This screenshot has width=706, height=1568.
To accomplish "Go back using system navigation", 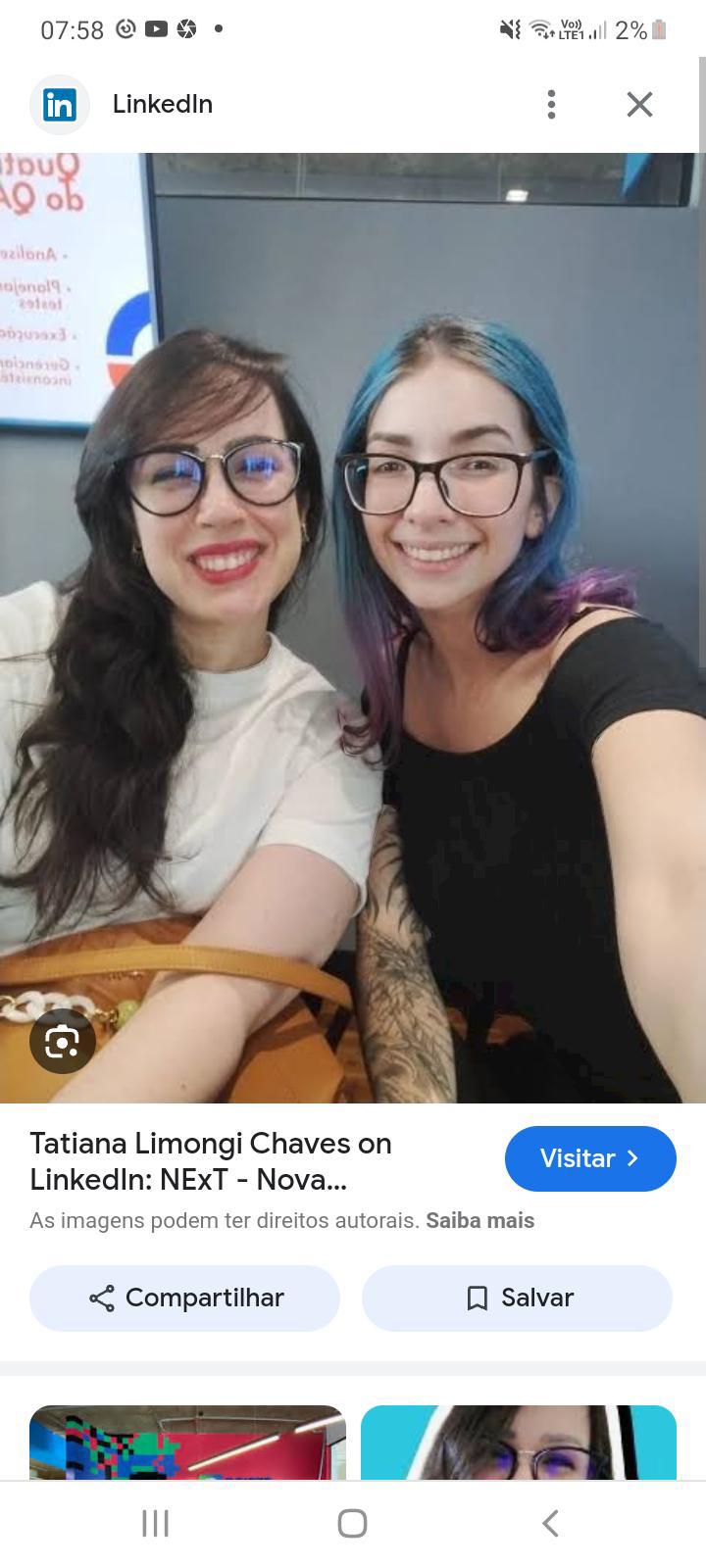I will (x=550, y=1523).
